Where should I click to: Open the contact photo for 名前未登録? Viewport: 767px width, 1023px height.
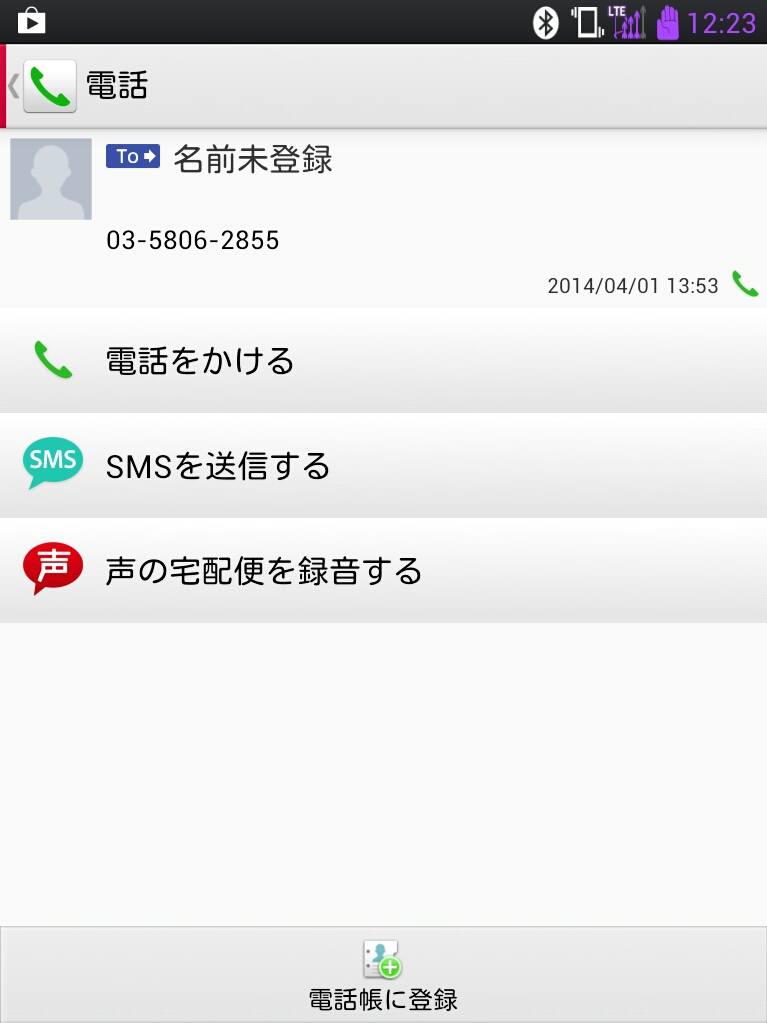(51, 179)
